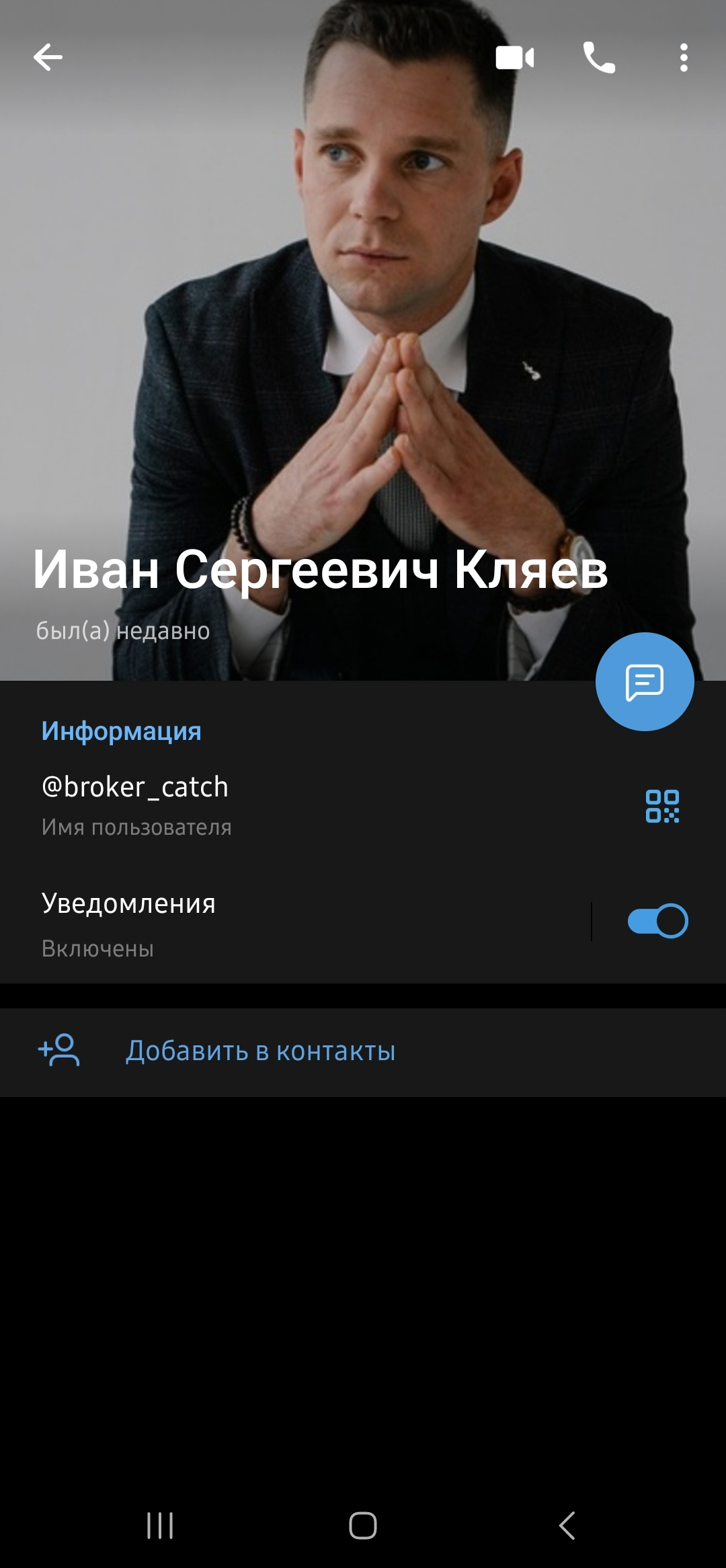Toggle the Уведомления switch off
Viewport: 726px width, 1568px height.
coord(657,921)
